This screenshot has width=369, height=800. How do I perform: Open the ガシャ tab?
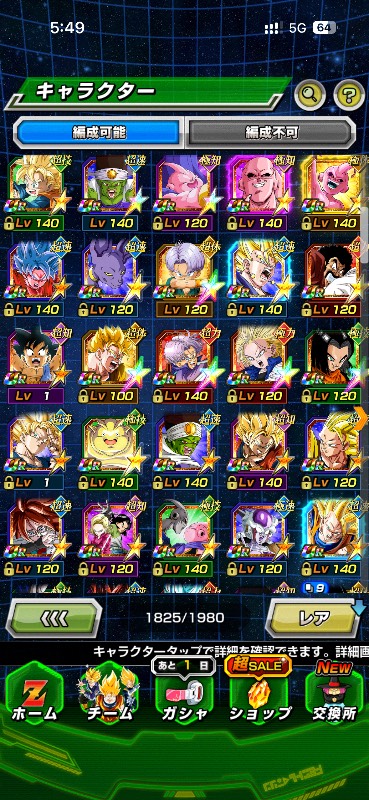[x=183, y=694]
